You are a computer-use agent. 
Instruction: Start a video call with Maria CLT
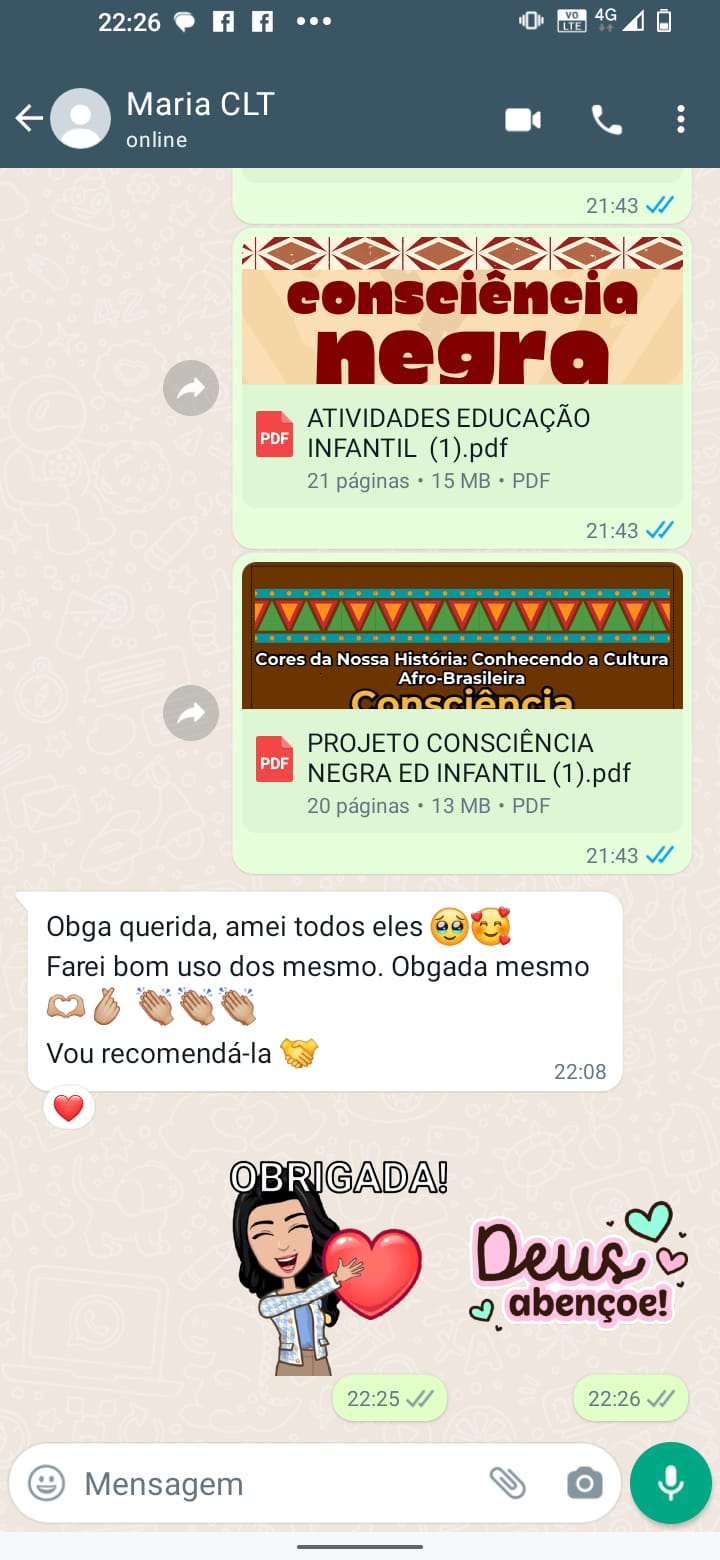tap(522, 120)
